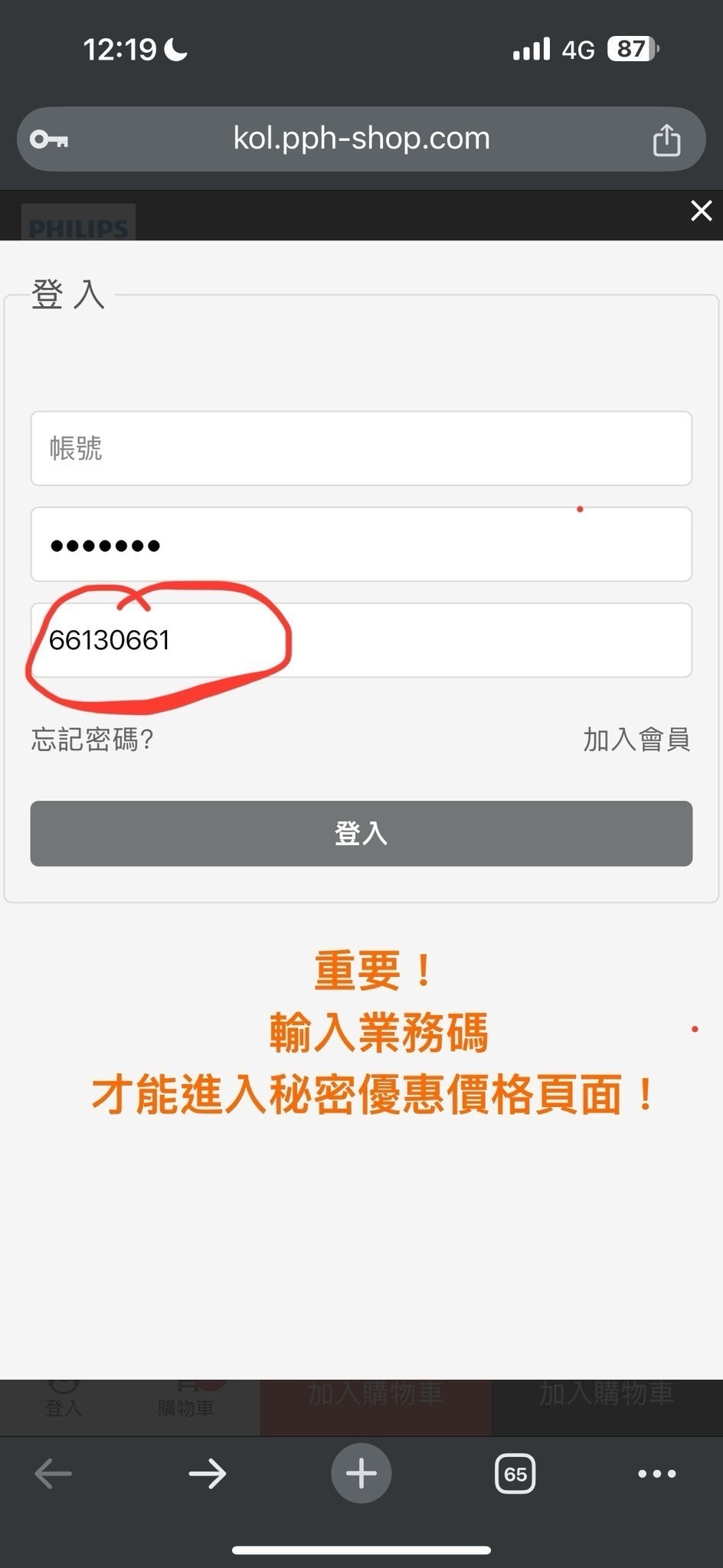Tap the gray 登入 login button
The height and width of the screenshot is (1568, 723).
[x=361, y=833]
